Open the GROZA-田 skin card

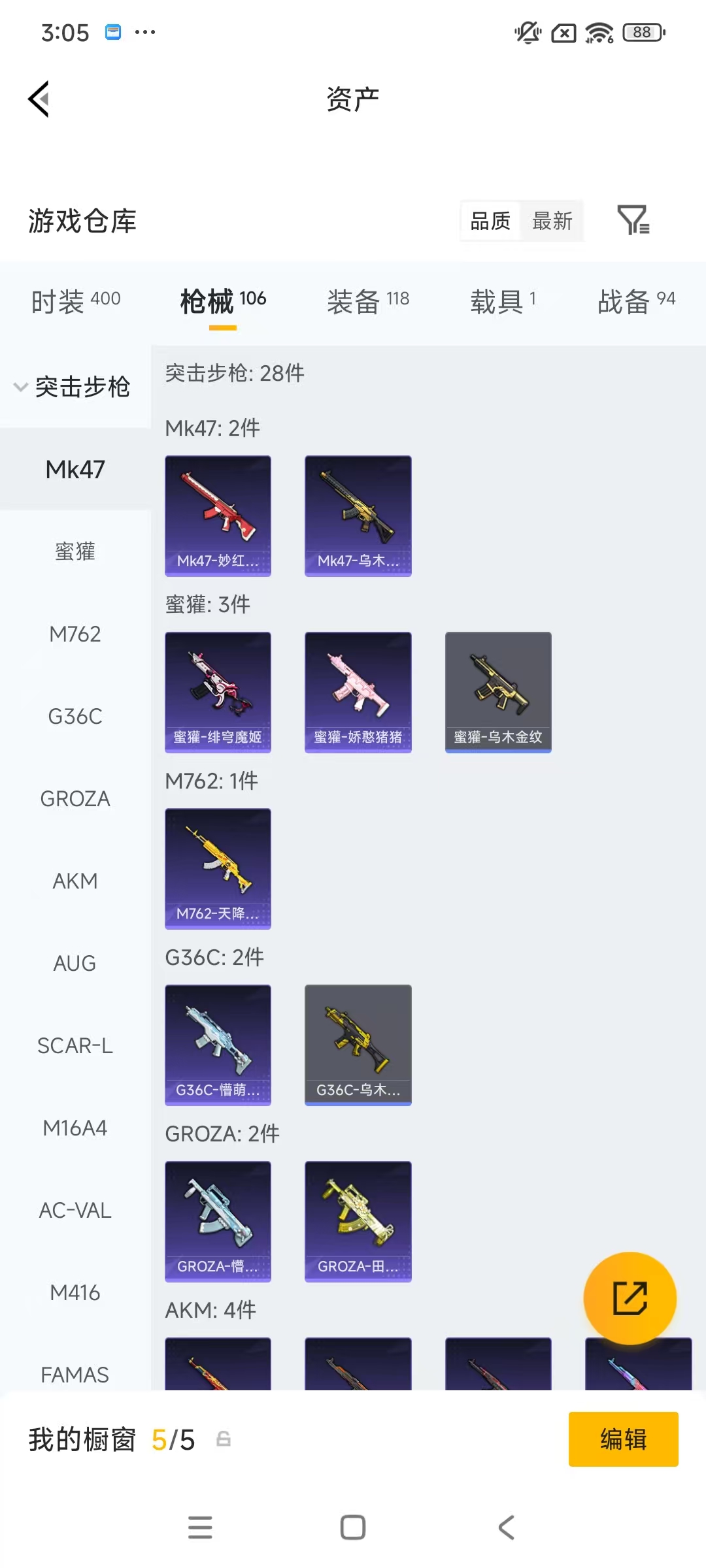coord(358,1220)
